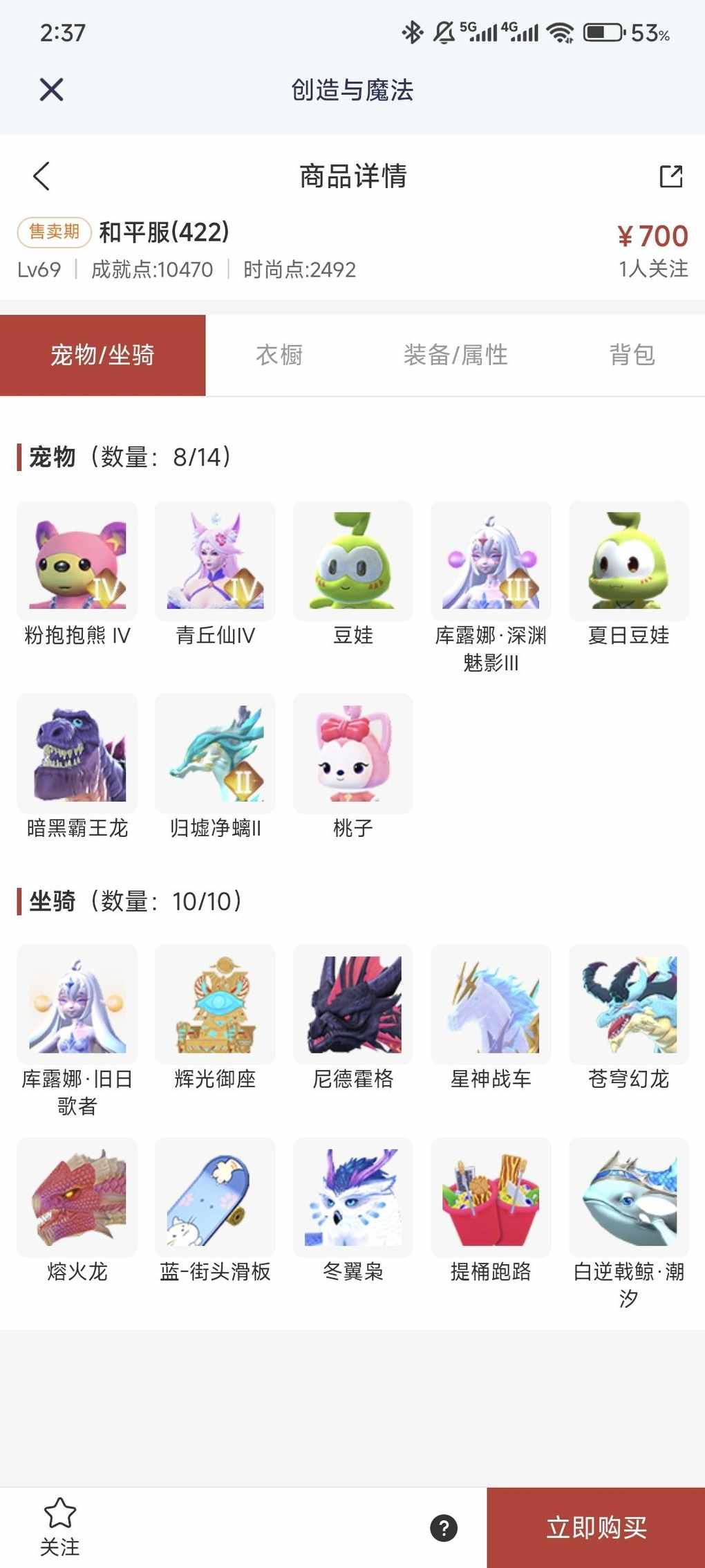Select the 星神战车 mount tile
The height and width of the screenshot is (1568, 705).
(491, 1004)
